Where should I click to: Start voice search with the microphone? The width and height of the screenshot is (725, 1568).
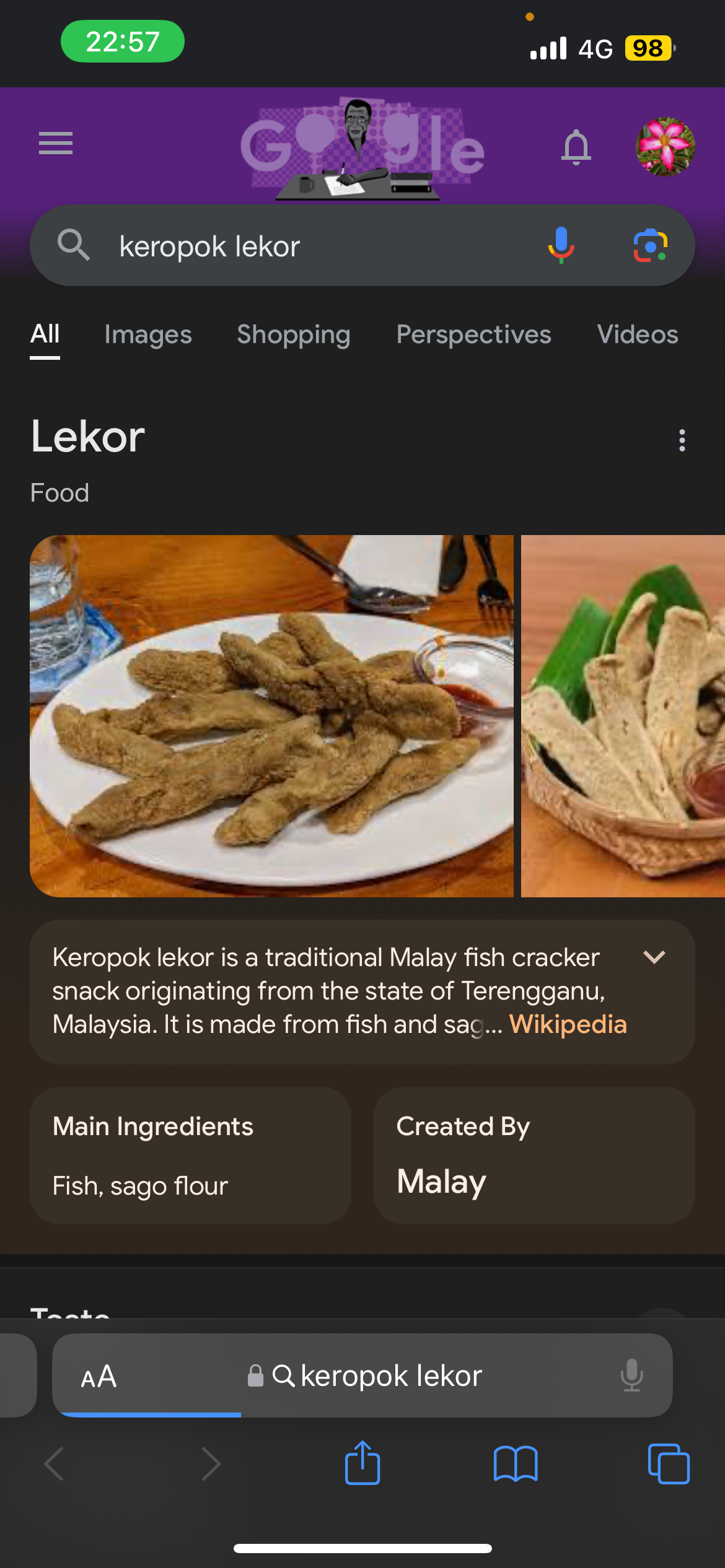coord(561,245)
